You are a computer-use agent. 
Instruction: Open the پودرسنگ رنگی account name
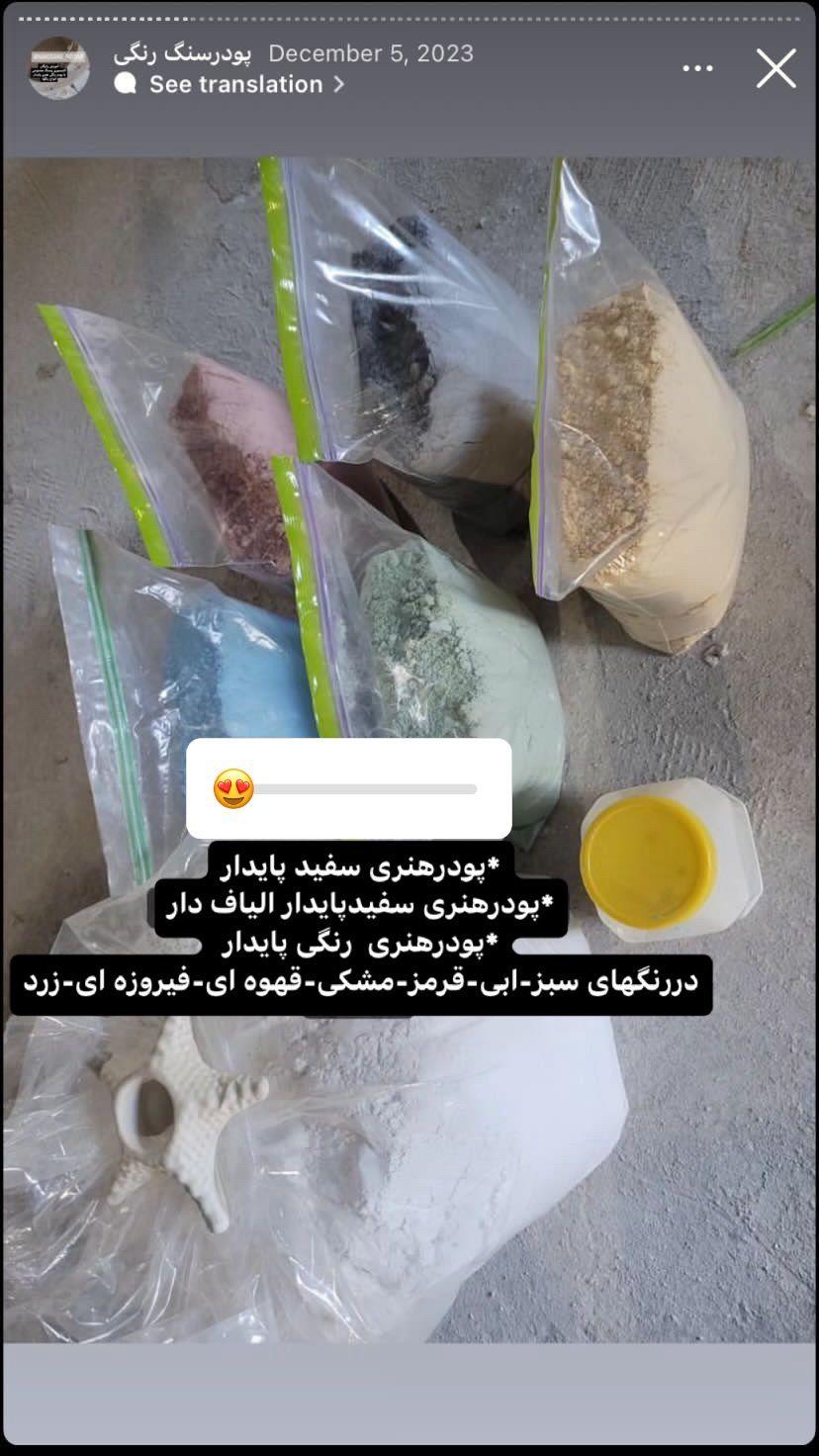183,53
